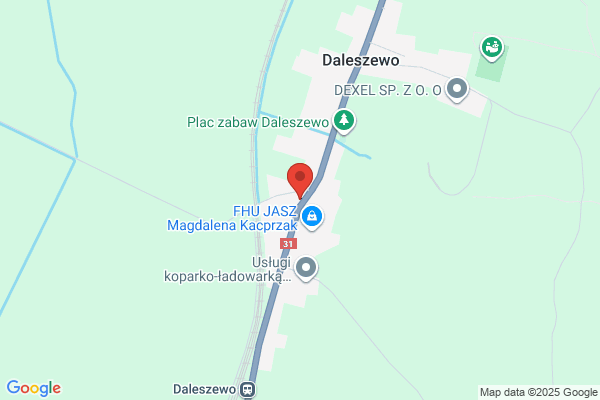Select the DEXEL SP. Z O. O marker

click(458, 90)
